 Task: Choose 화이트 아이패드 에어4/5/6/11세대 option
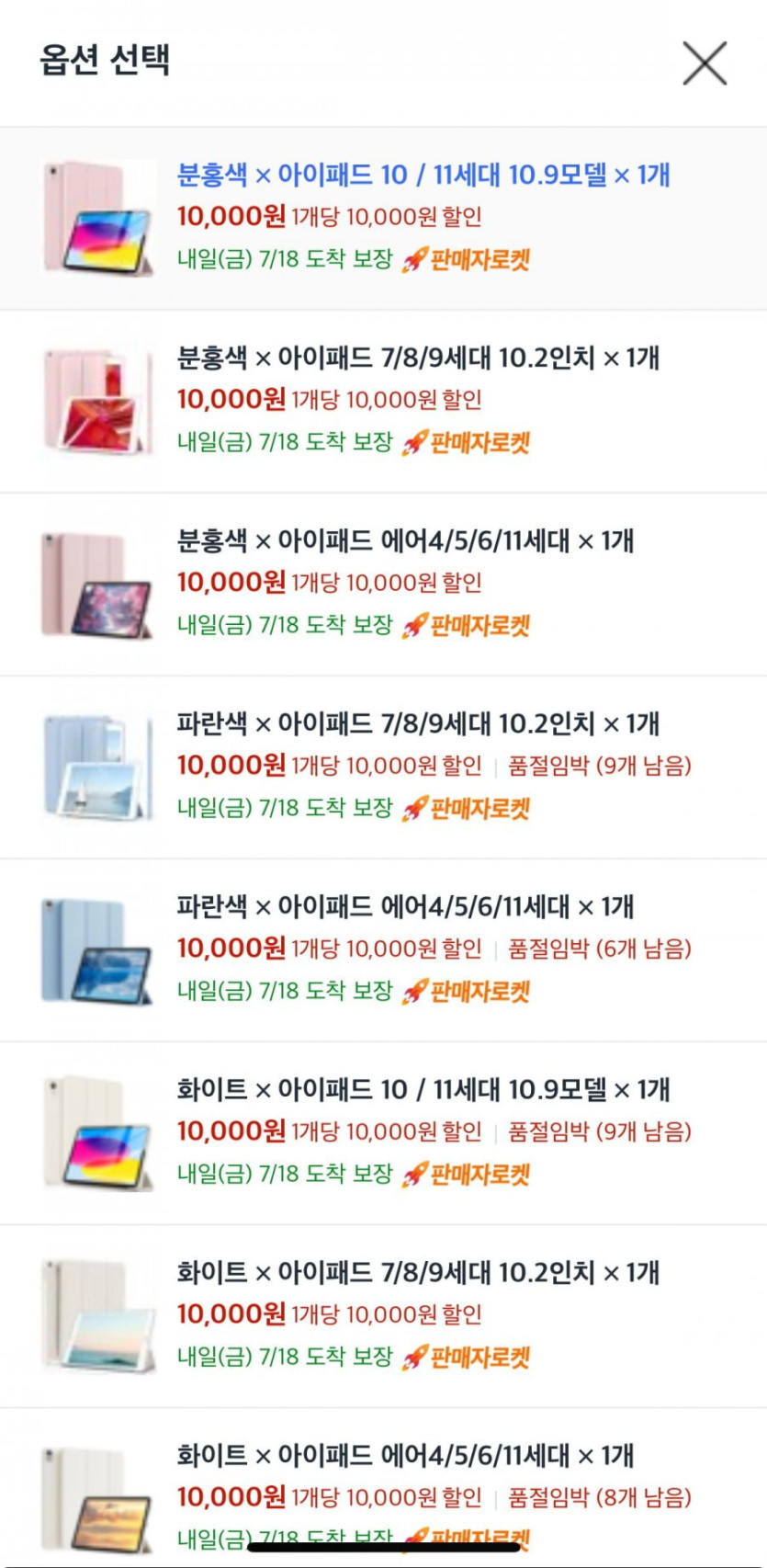[x=405, y=1455]
